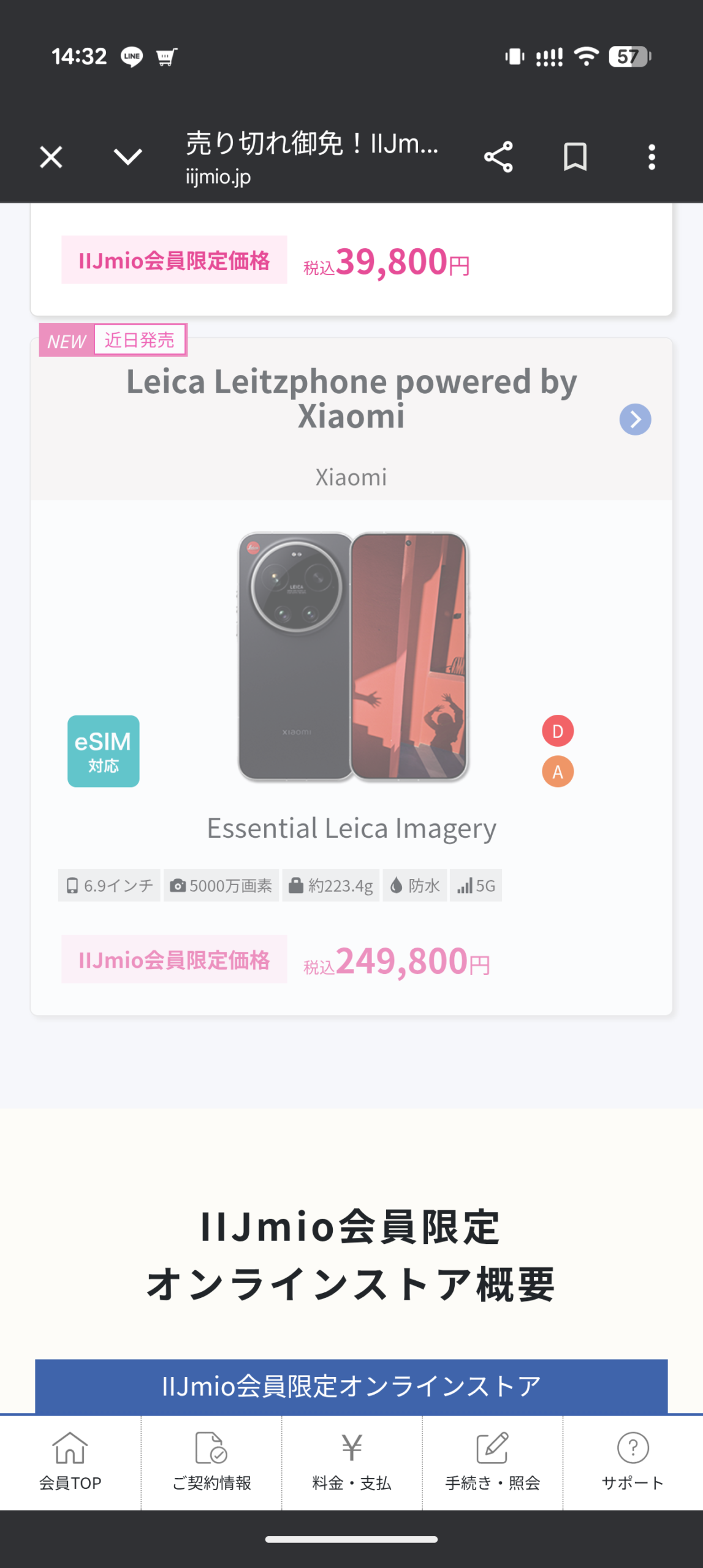Open ご契約情報 tab
This screenshot has width=703, height=1568.
pyautogui.click(x=211, y=1461)
